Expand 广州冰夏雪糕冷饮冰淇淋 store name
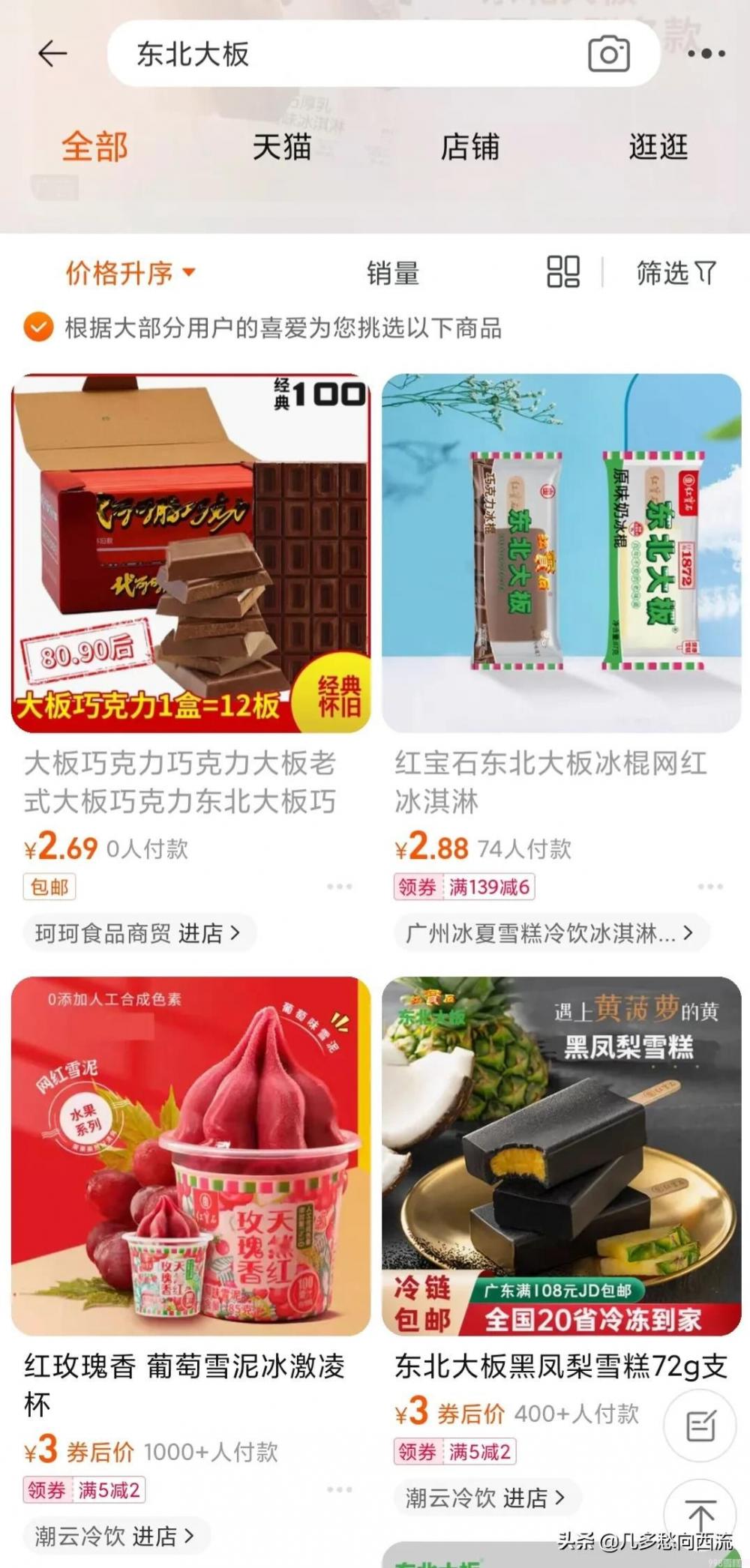 point(544,932)
